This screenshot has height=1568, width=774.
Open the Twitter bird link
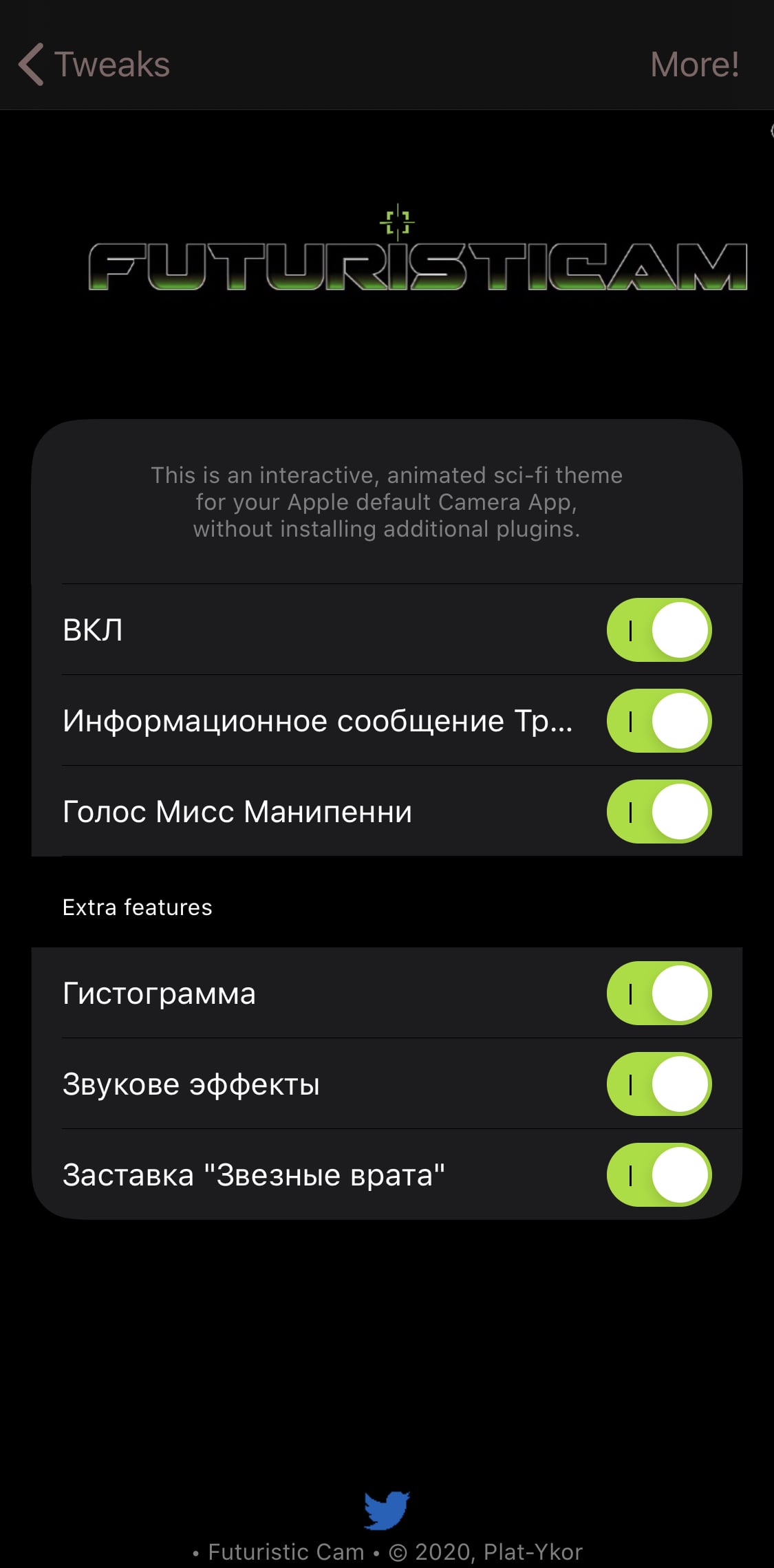(387, 1510)
